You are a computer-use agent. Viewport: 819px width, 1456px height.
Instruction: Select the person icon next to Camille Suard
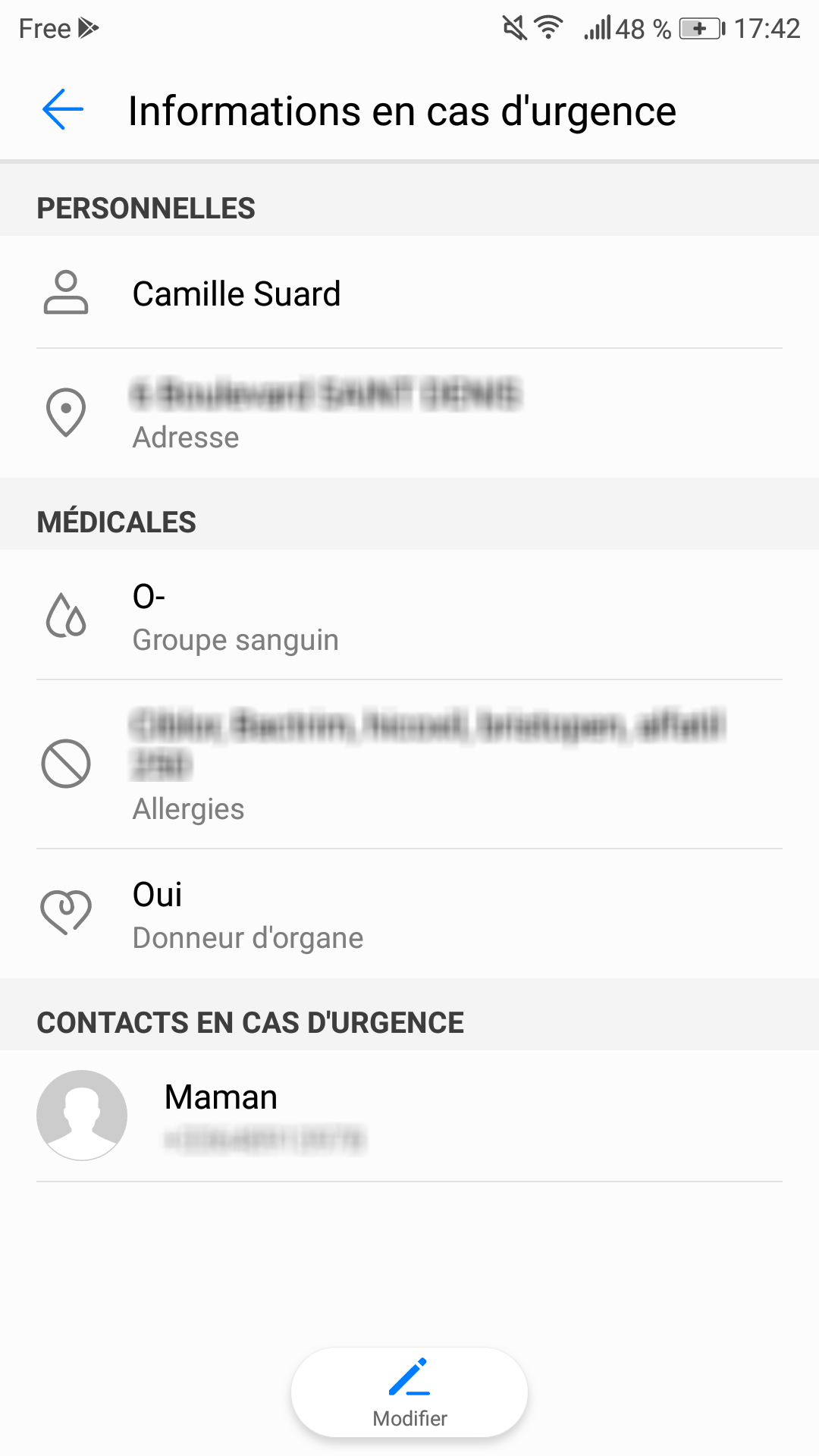tap(67, 293)
